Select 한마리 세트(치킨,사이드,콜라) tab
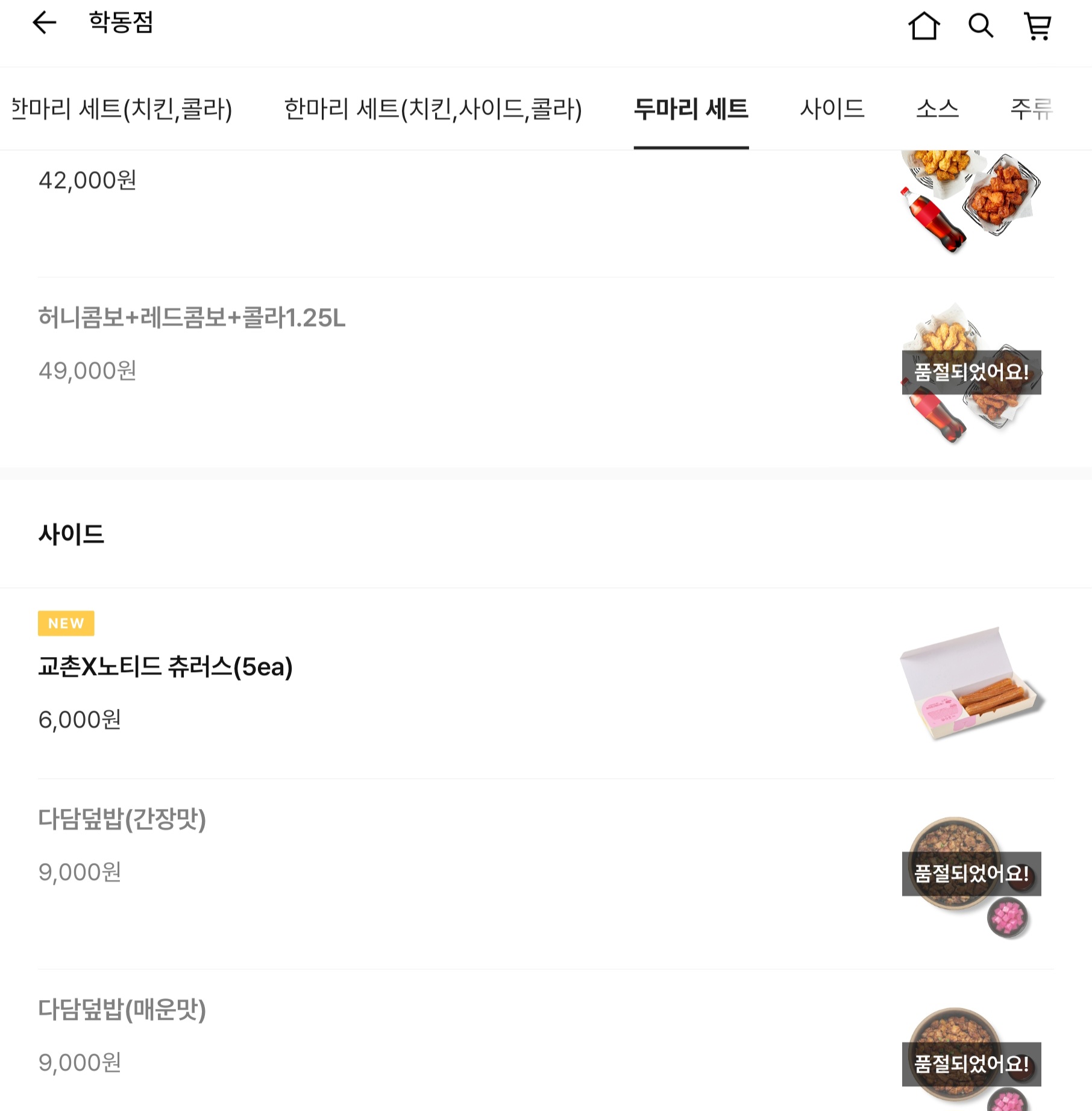This screenshot has height=1111, width=1092. (433, 109)
